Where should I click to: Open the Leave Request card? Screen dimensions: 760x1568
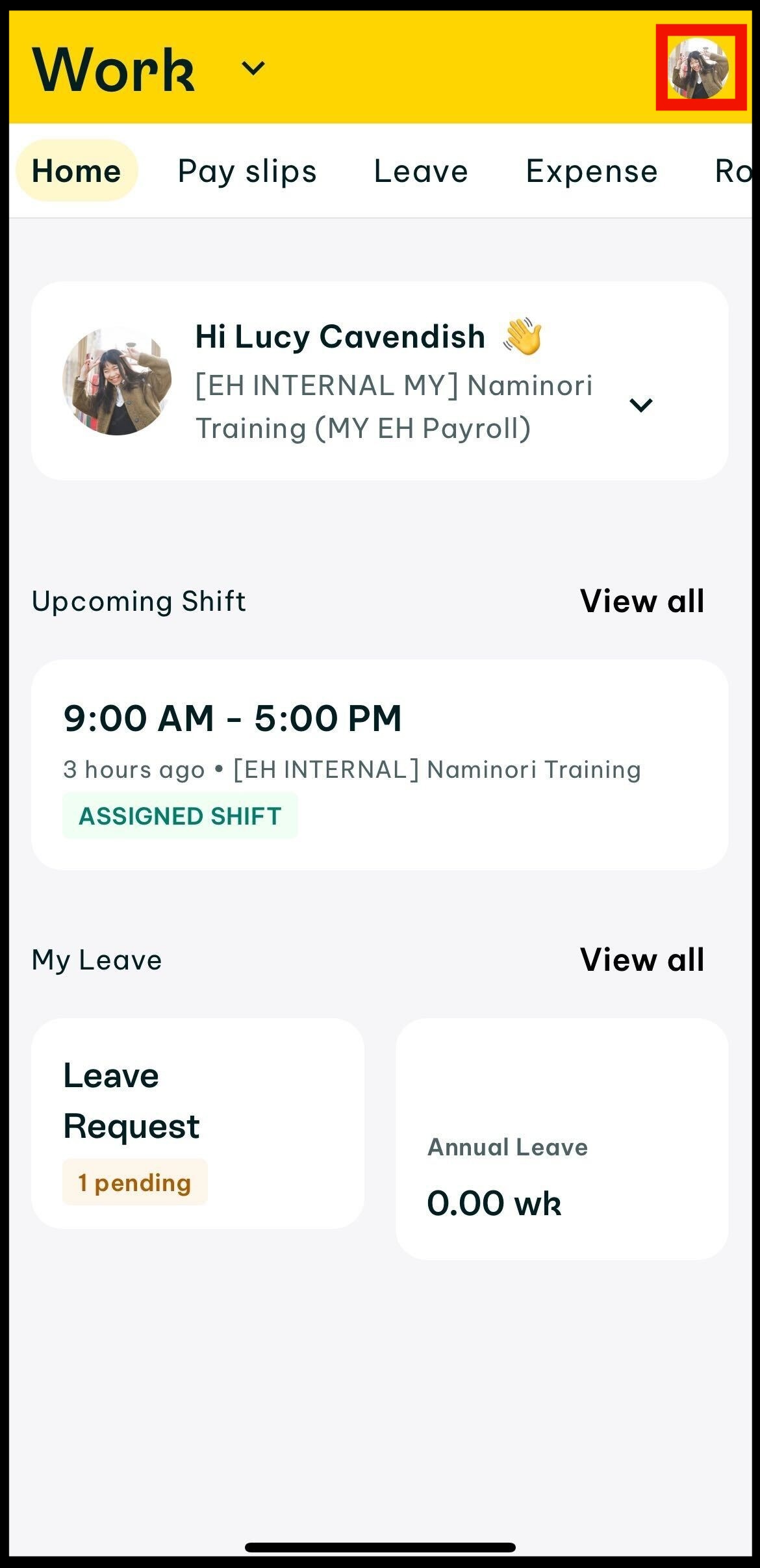click(197, 1124)
